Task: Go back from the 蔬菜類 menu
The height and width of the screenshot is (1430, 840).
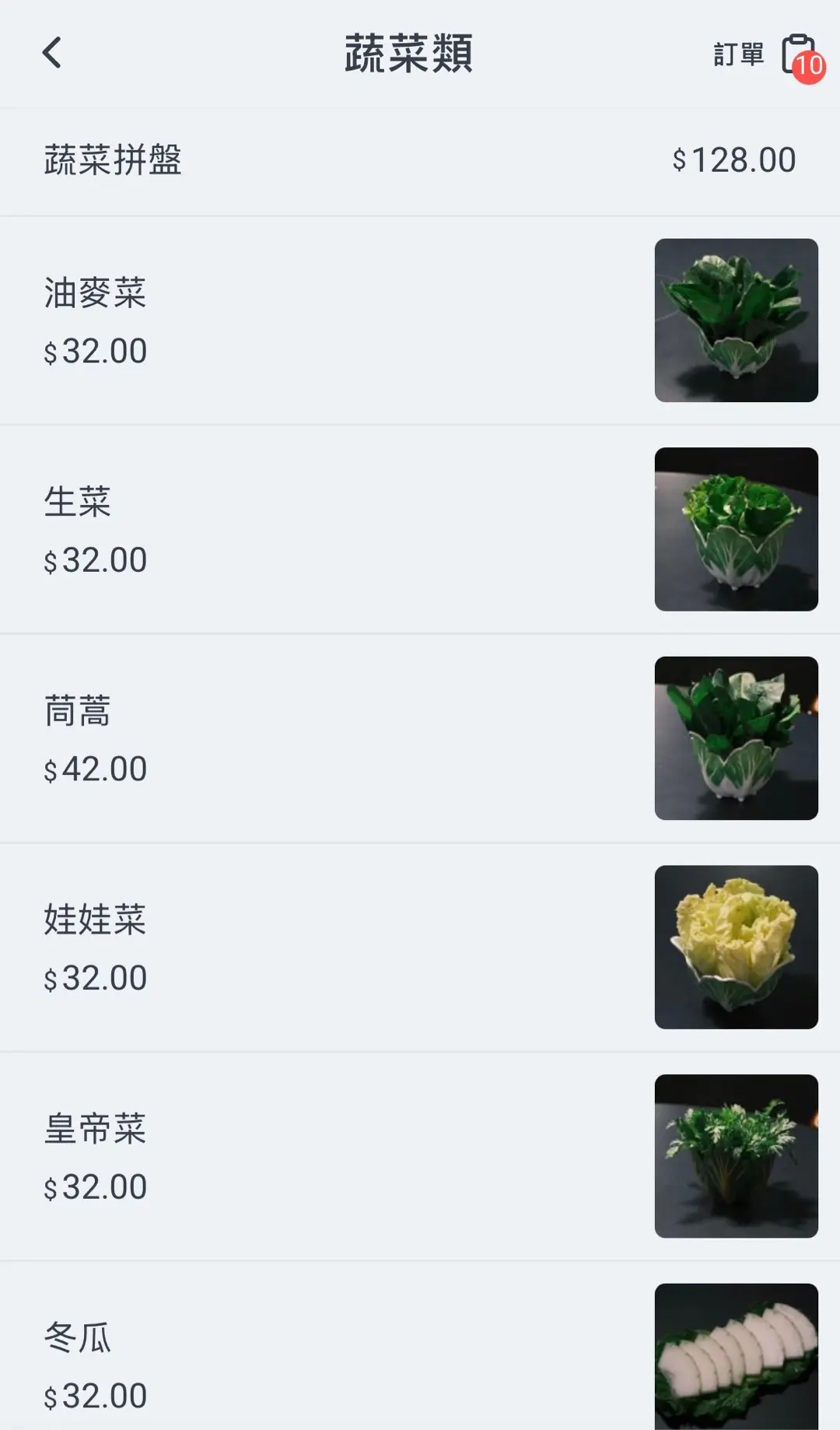Action: tap(52, 54)
